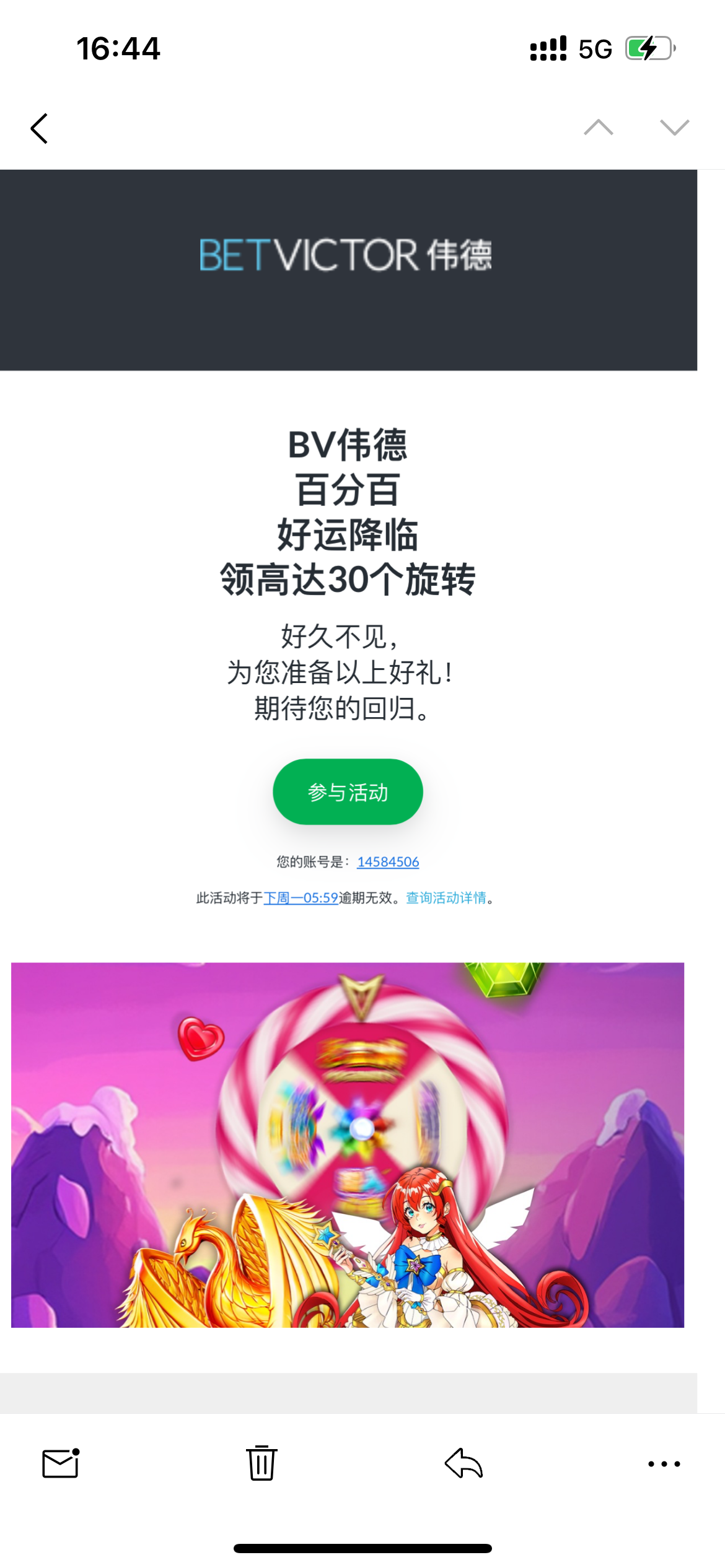Jump to the next email

coord(674,128)
